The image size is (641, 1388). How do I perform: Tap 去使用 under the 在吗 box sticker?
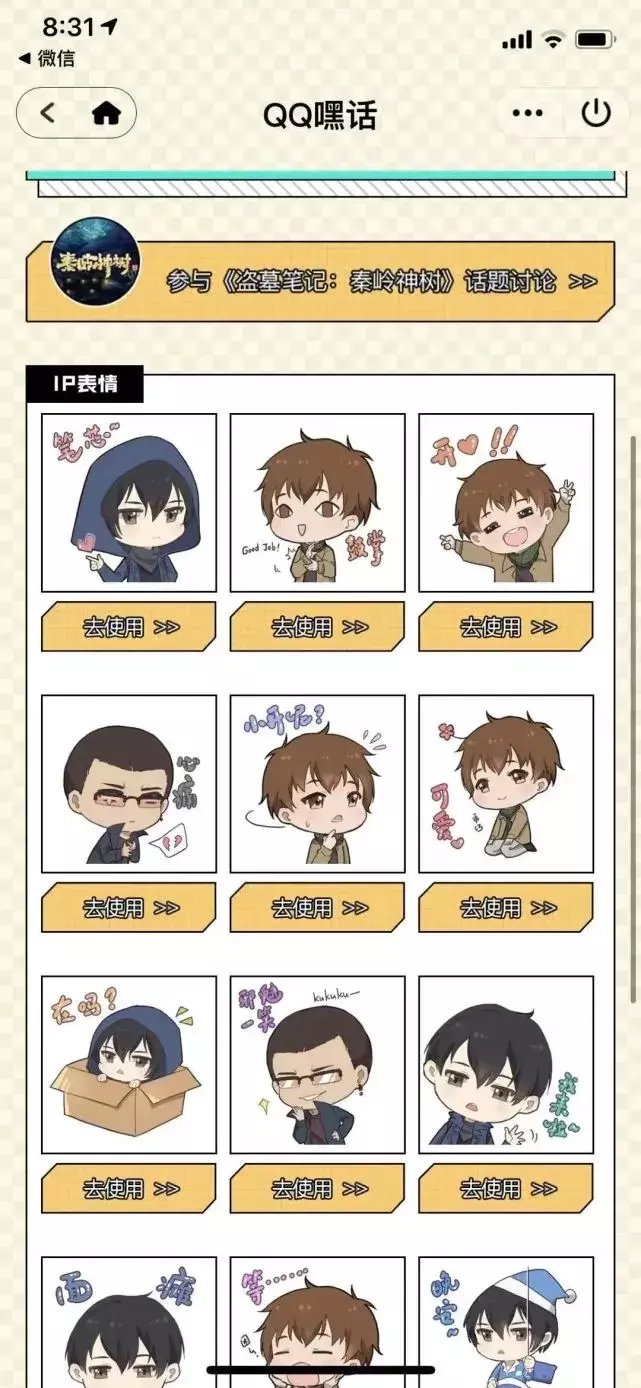128,1189
